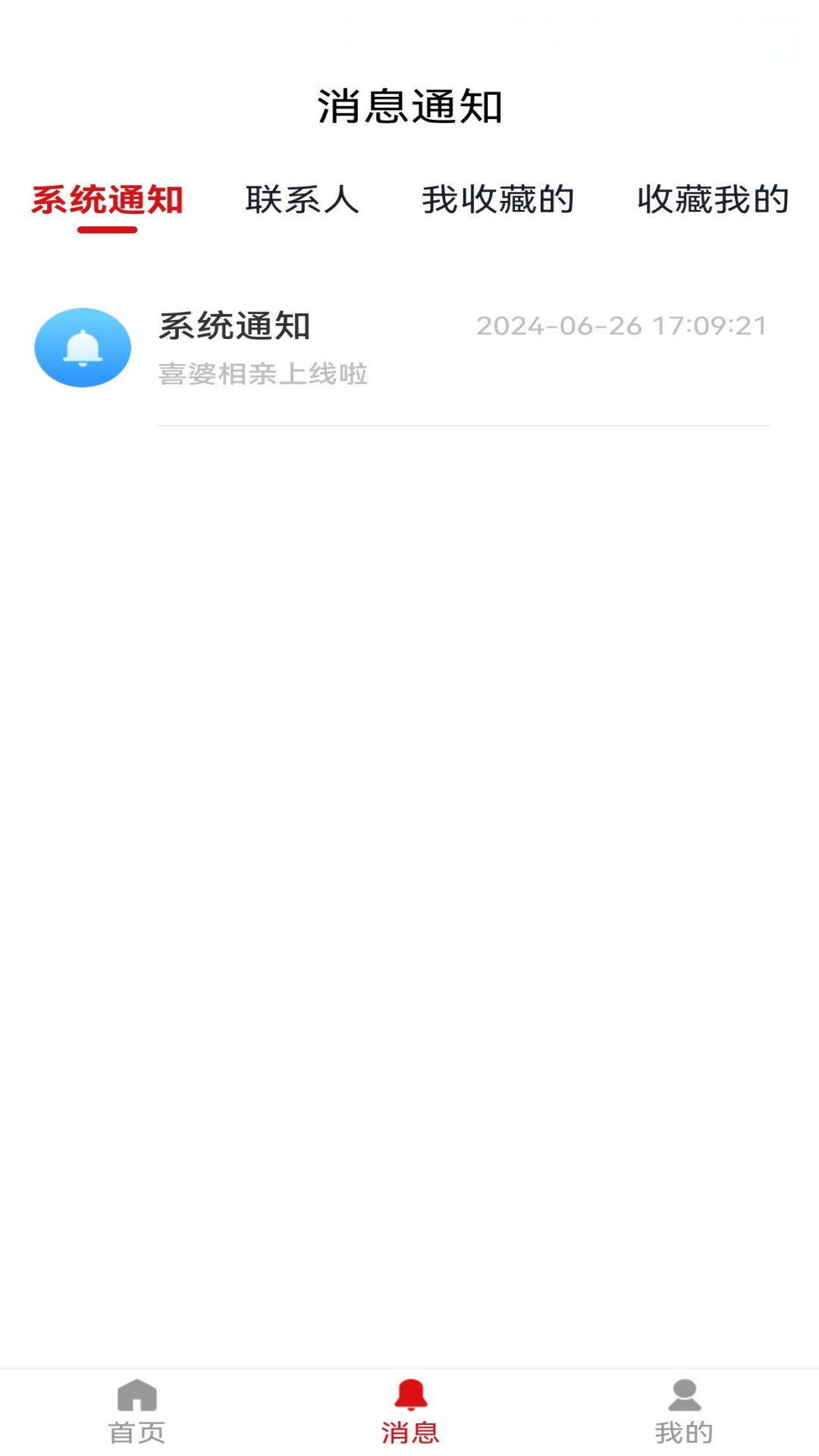The height and width of the screenshot is (1456, 819).
Task: Switch to the 联系人 tab
Action: coord(303,199)
